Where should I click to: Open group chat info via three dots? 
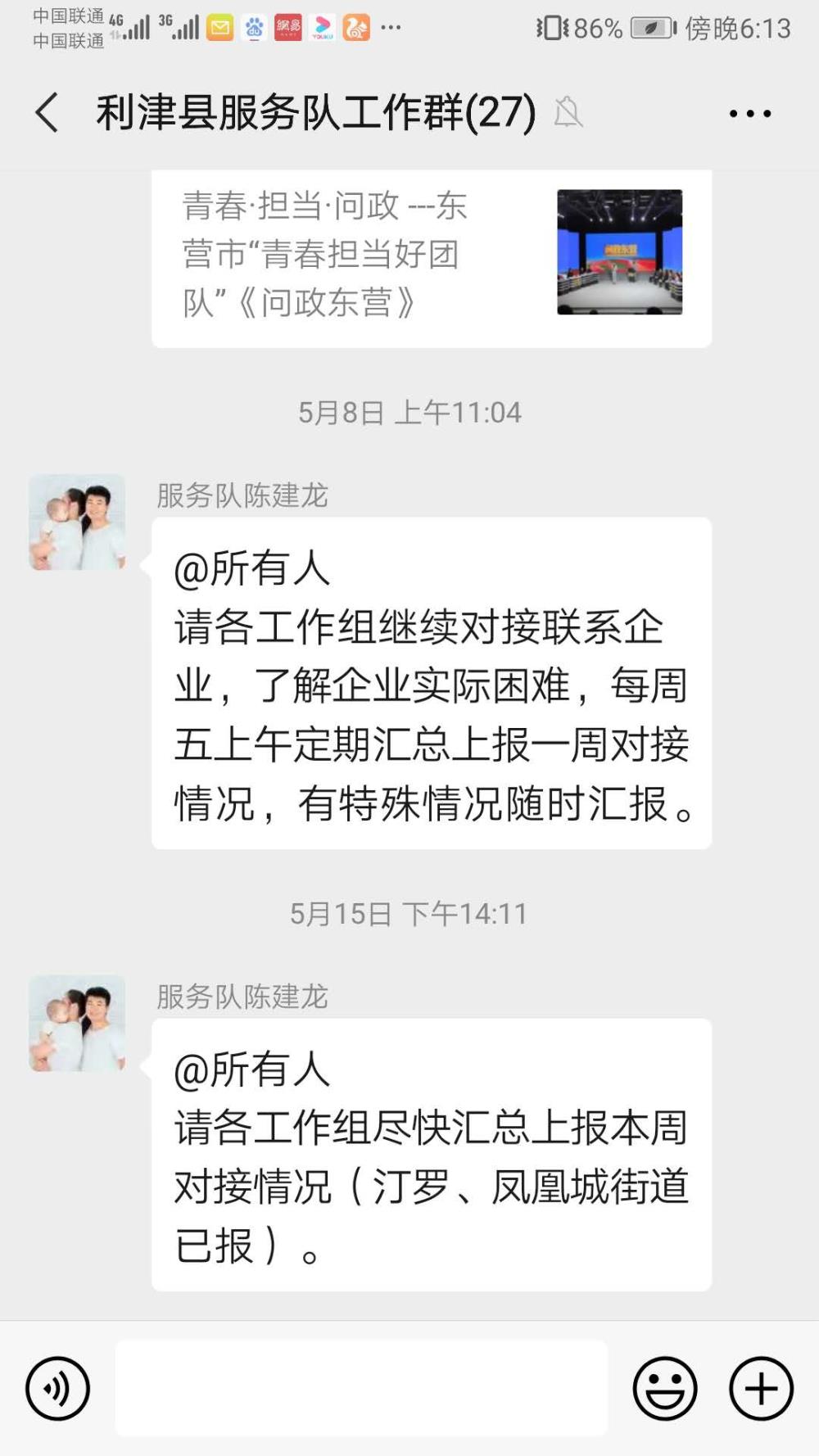(x=750, y=114)
